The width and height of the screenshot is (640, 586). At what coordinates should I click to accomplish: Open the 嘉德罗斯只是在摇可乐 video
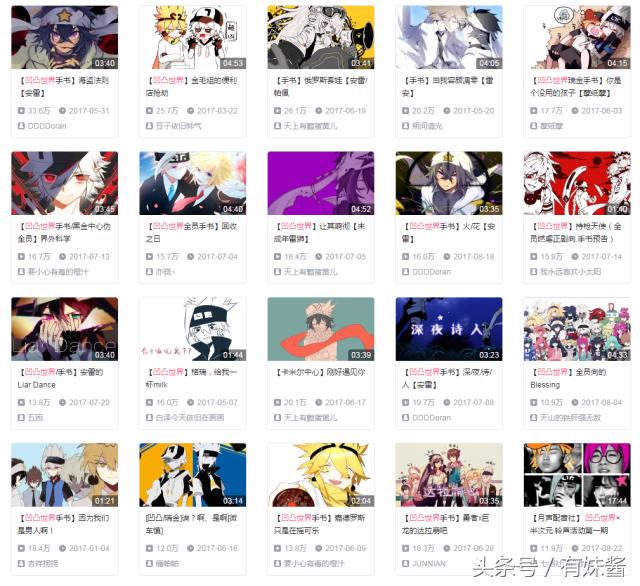coord(320,475)
